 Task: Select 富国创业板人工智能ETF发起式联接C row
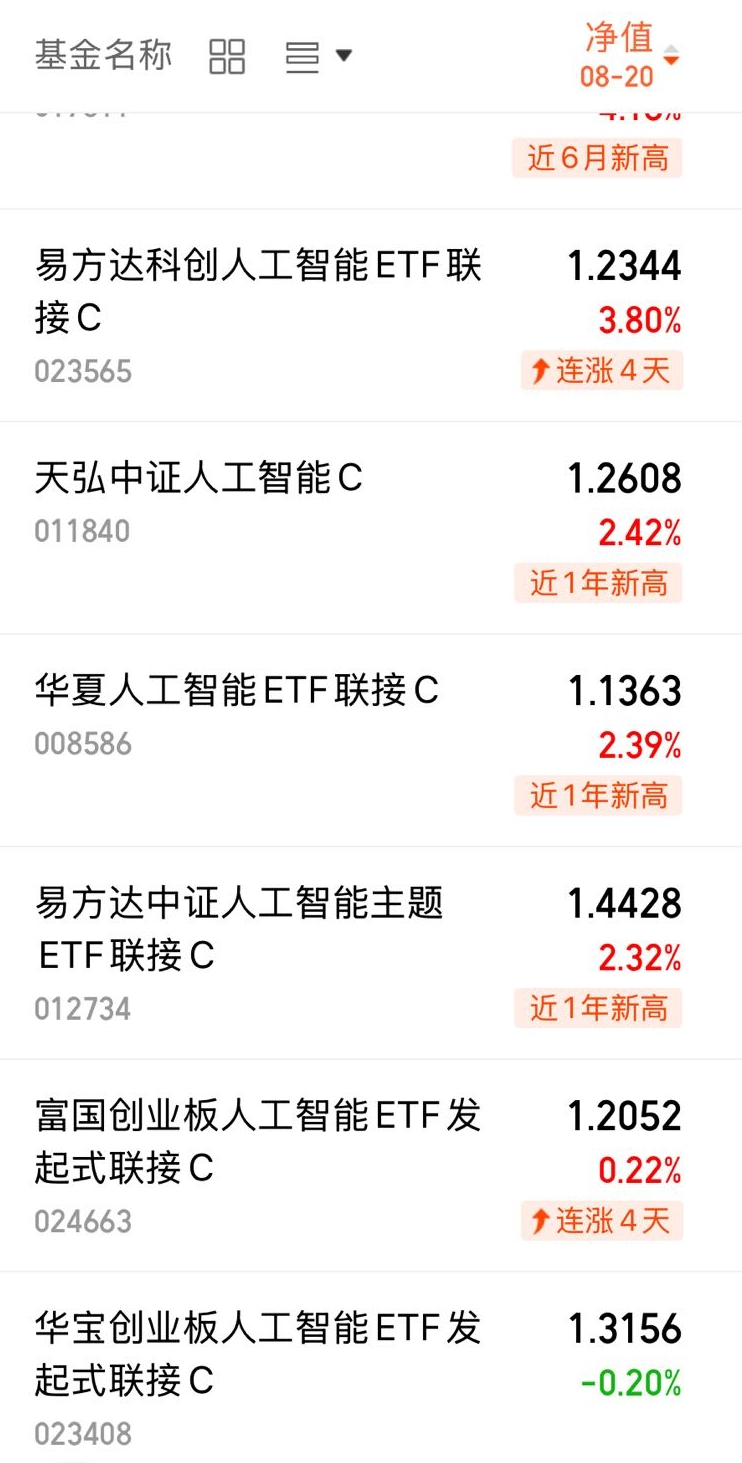pyautogui.click(x=371, y=1165)
